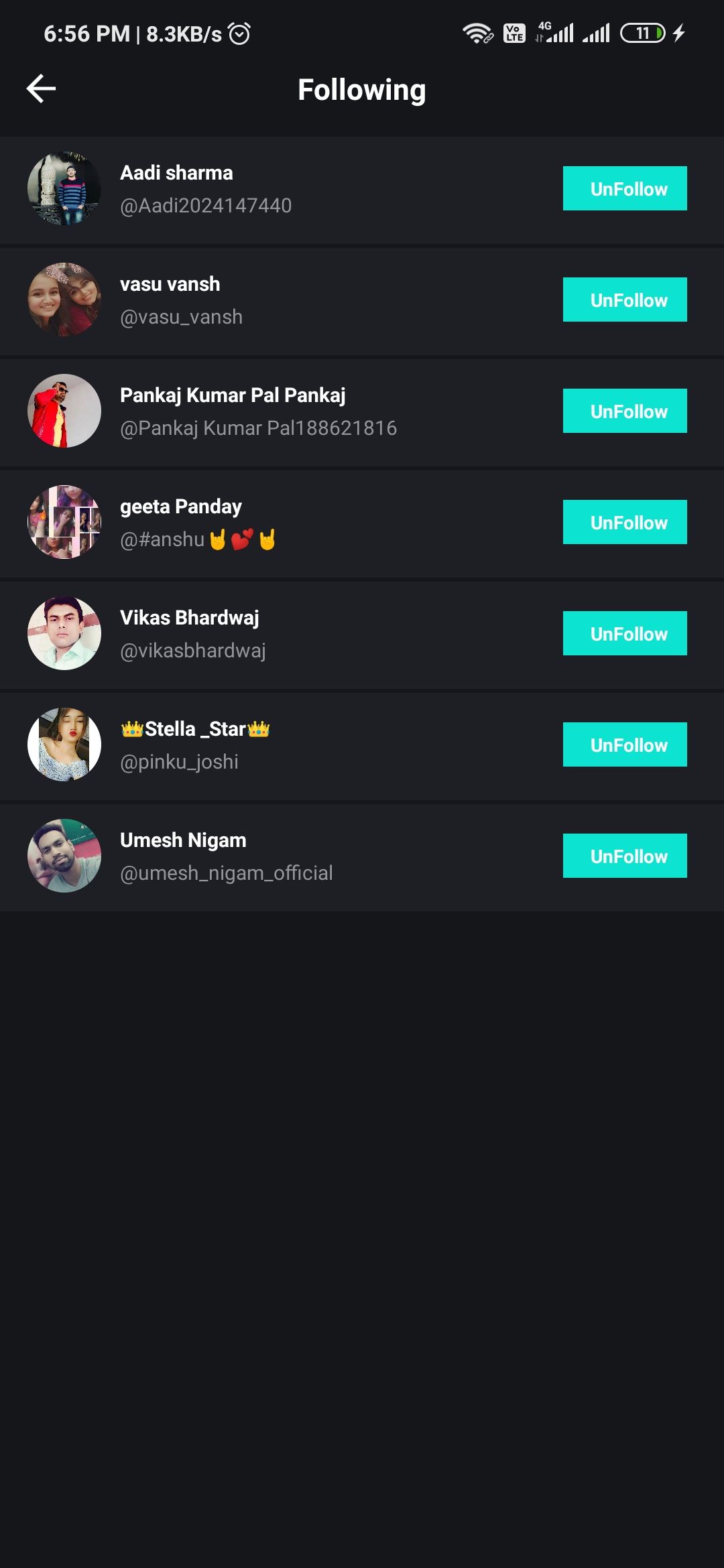Image resolution: width=724 pixels, height=1568 pixels.
Task: Open vasu vansh's profile row
Action: [x=362, y=302]
